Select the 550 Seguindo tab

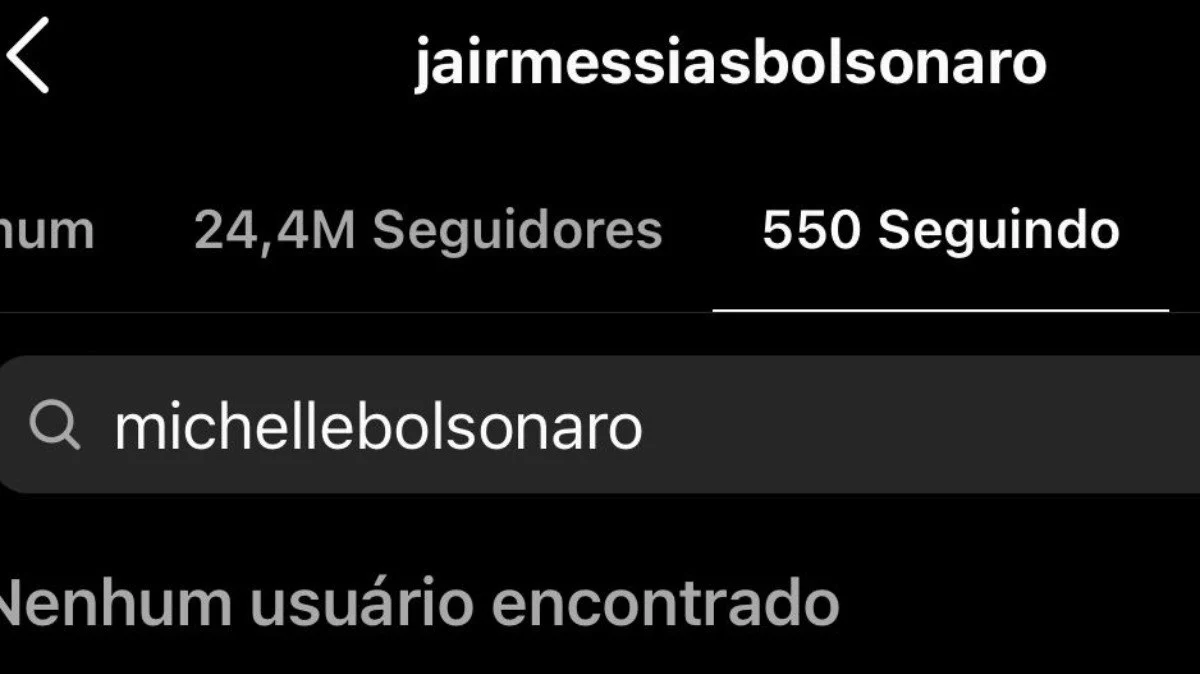click(940, 230)
